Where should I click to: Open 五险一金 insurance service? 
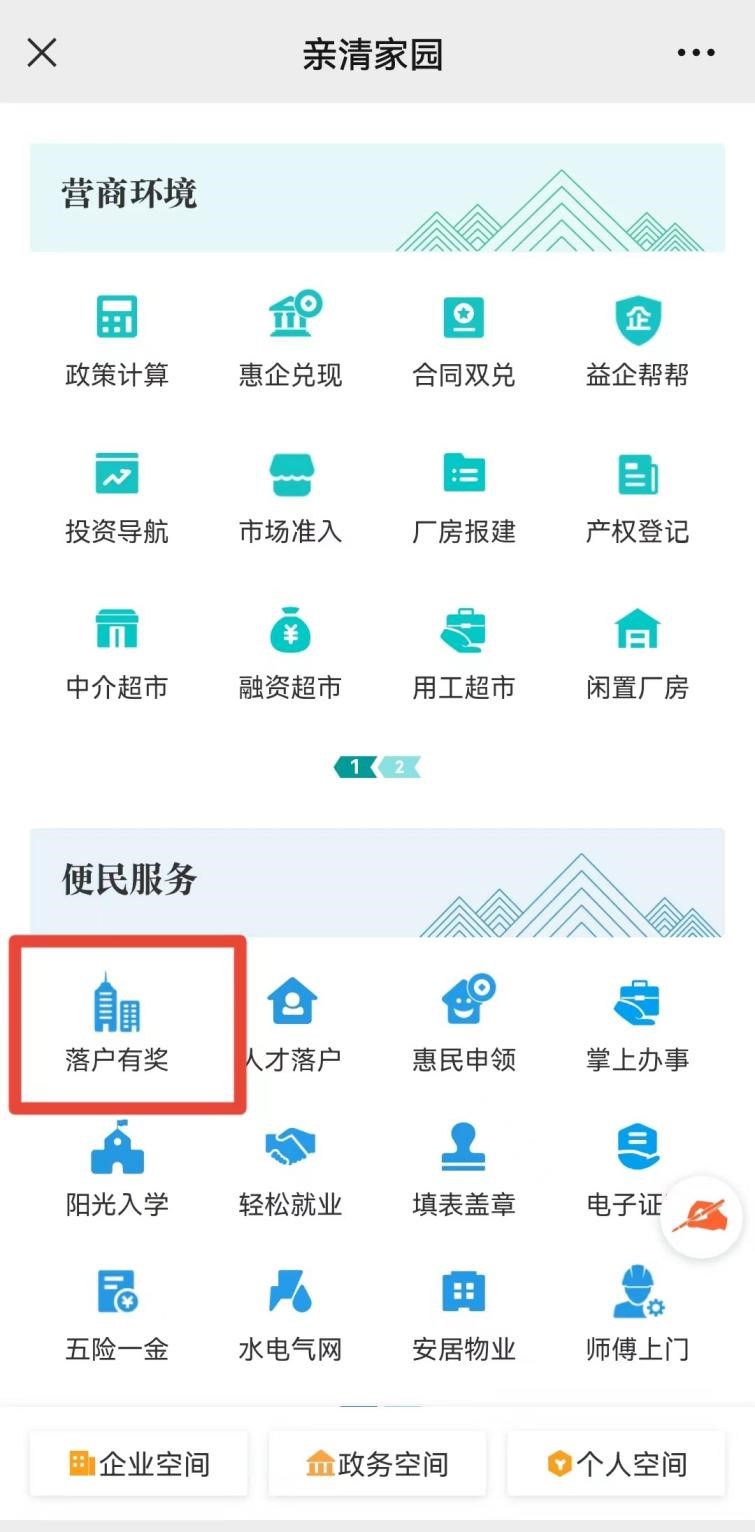point(117,1315)
